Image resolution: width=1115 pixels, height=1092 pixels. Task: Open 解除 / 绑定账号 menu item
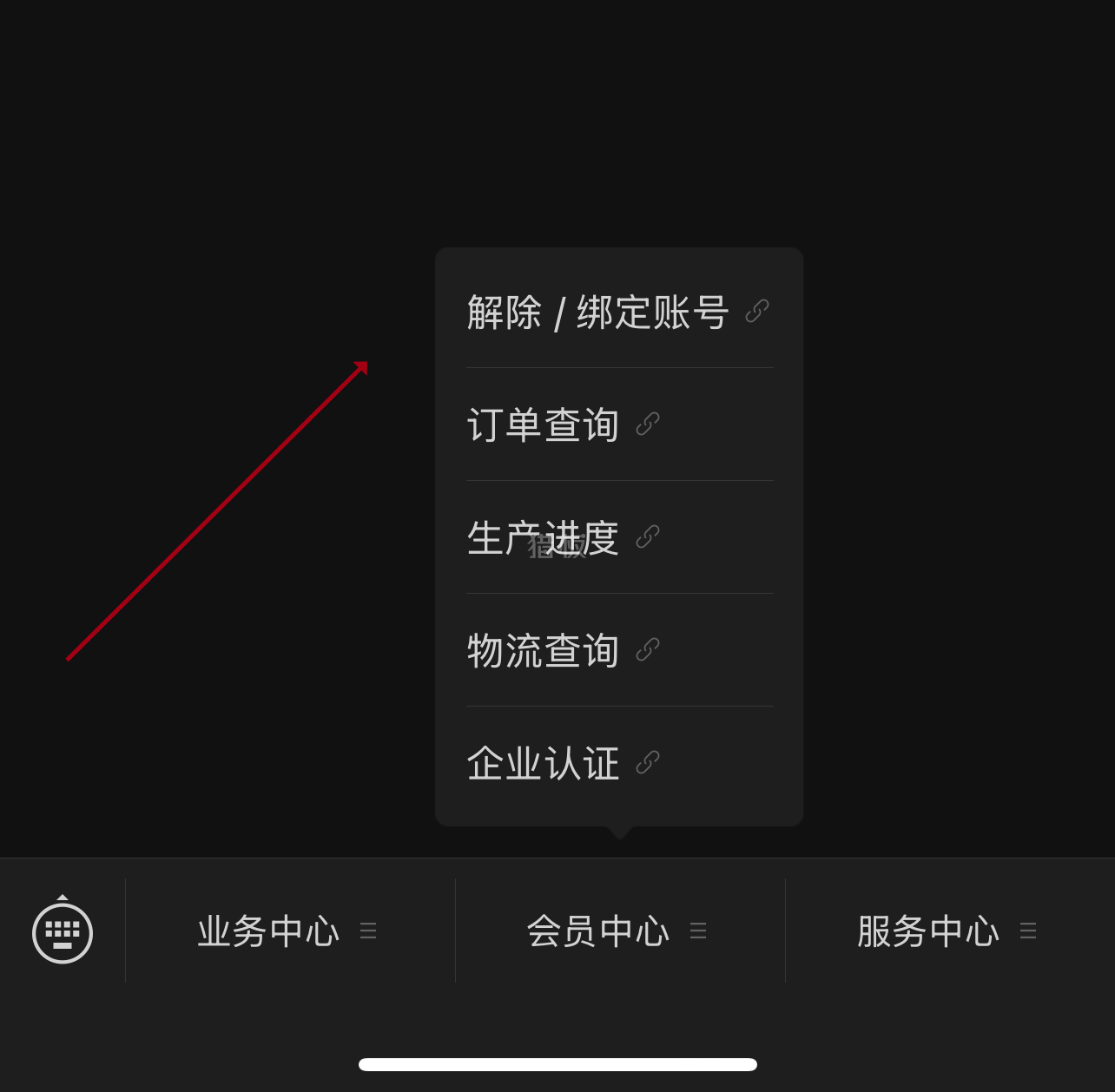(x=617, y=312)
